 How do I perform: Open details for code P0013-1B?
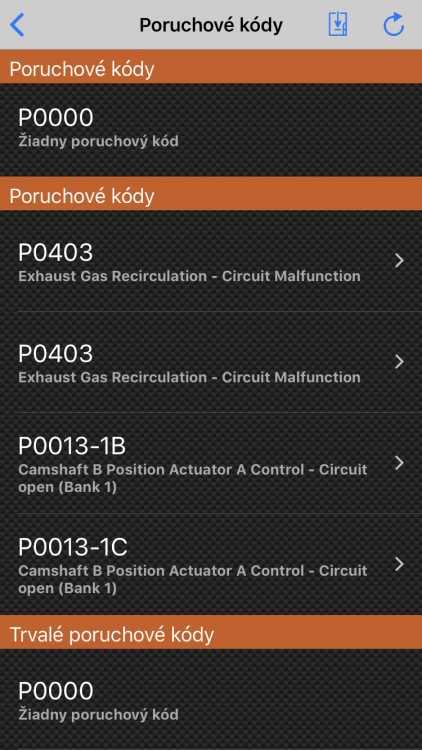[211, 463]
